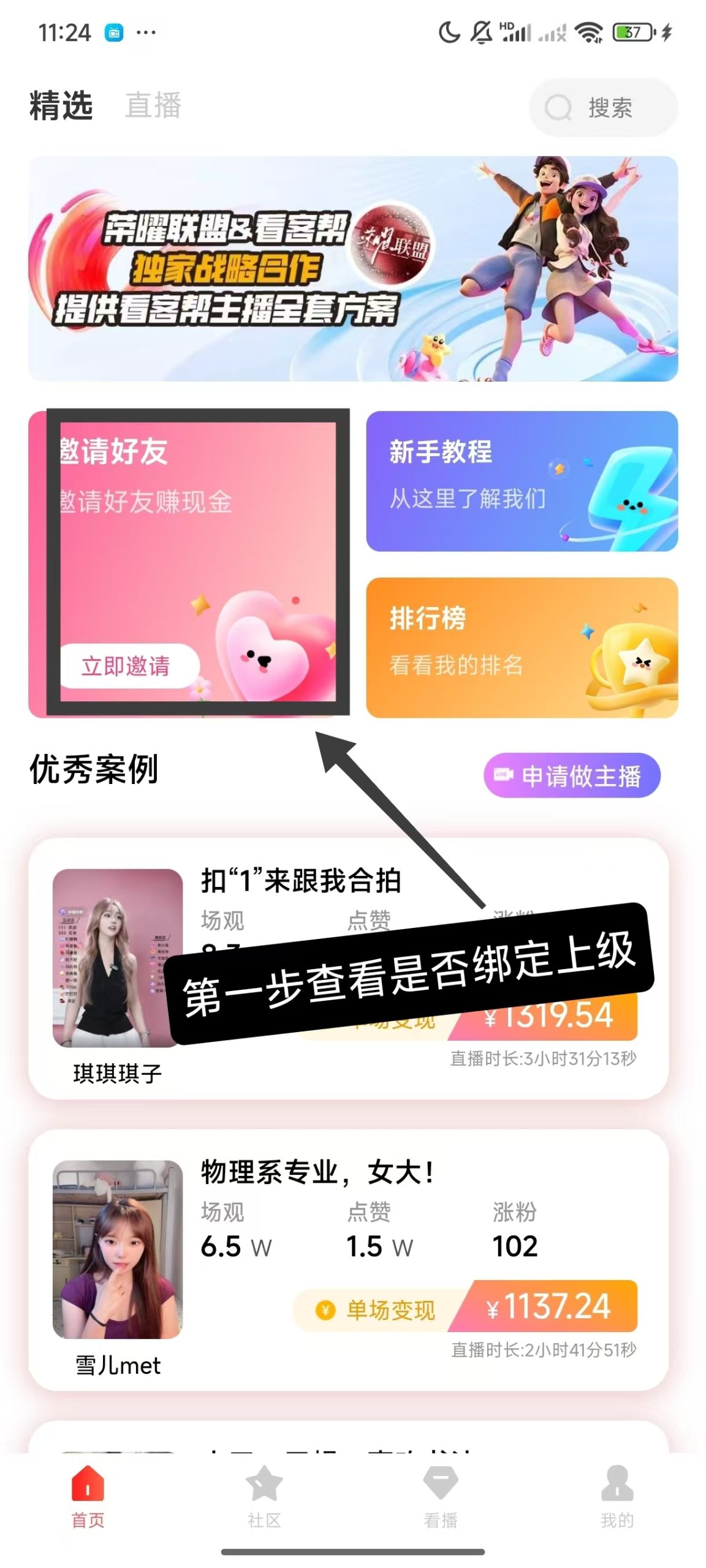Open the 看播 tab

441,1495
